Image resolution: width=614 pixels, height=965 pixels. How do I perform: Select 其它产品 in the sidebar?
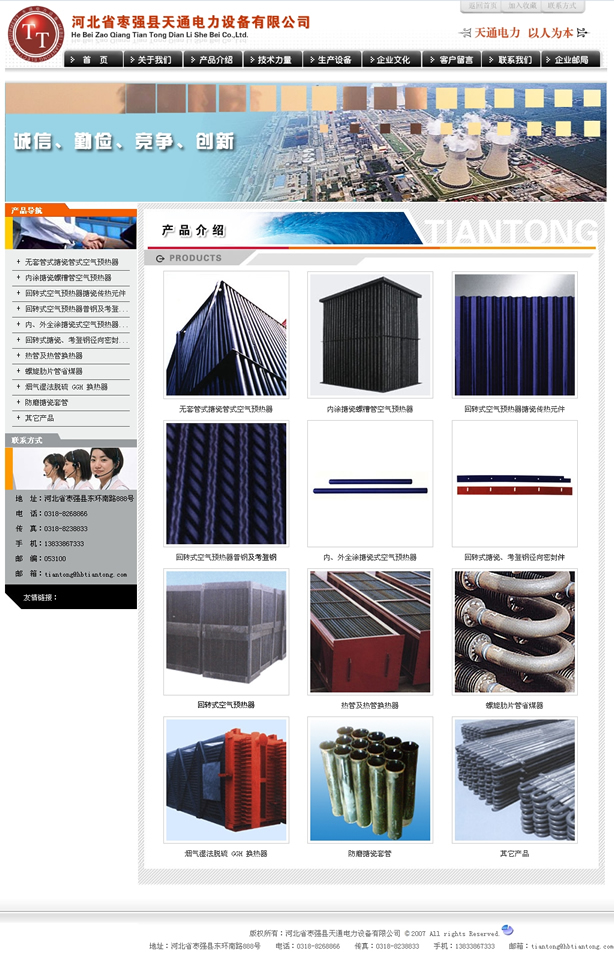(x=39, y=418)
